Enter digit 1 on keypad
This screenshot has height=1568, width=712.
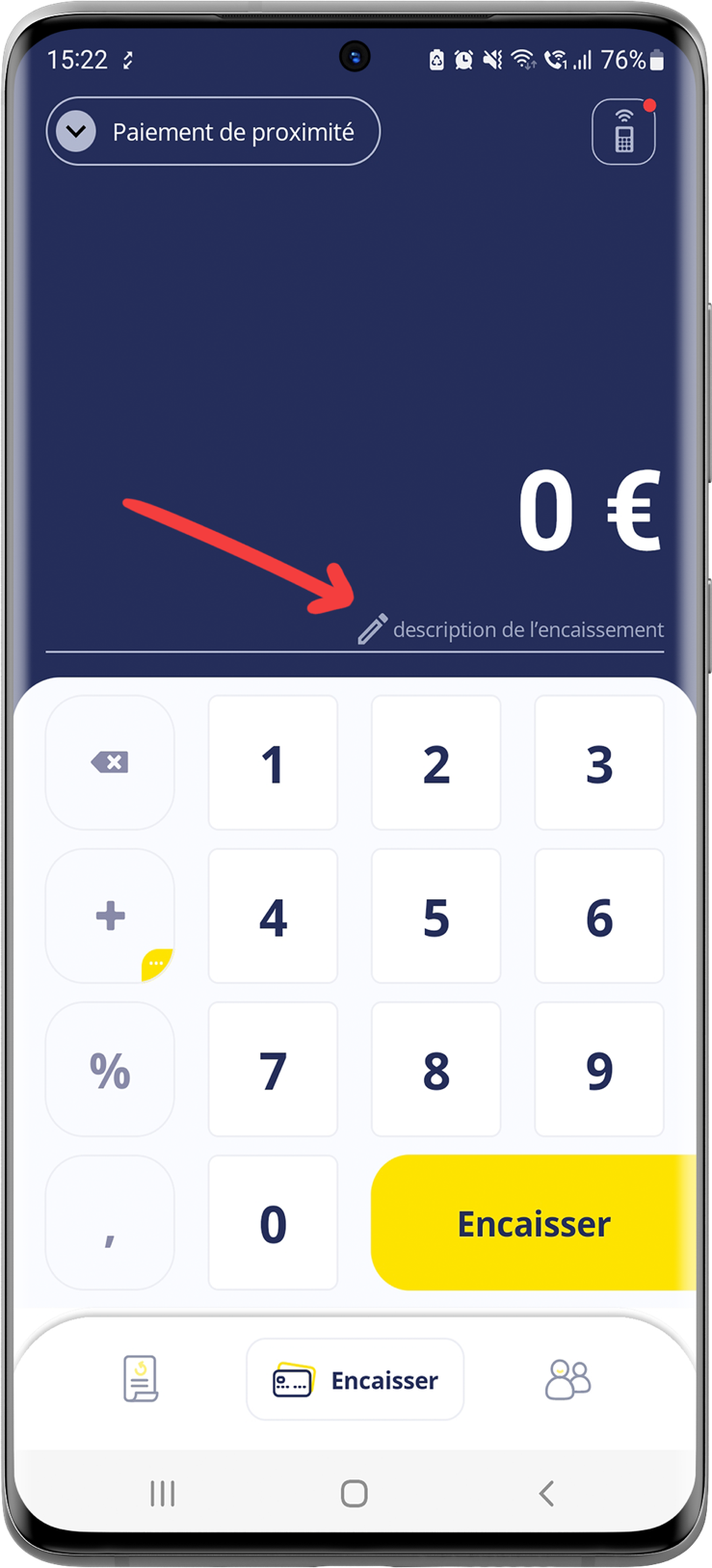click(x=273, y=762)
